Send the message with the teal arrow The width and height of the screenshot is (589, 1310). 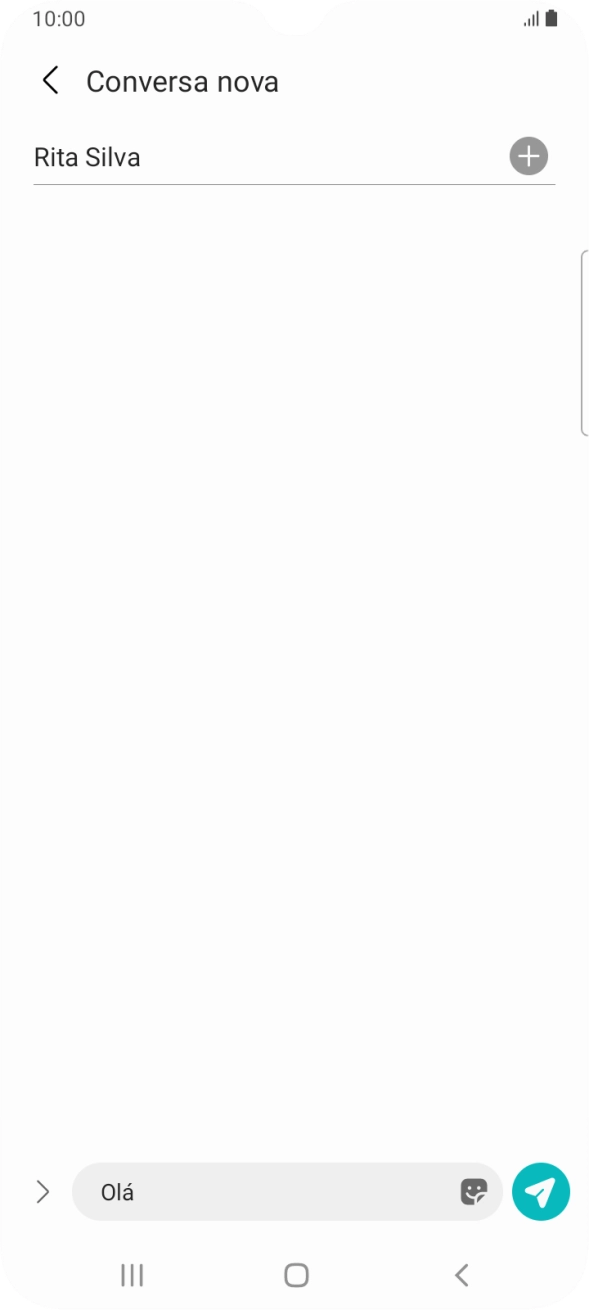541,1191
